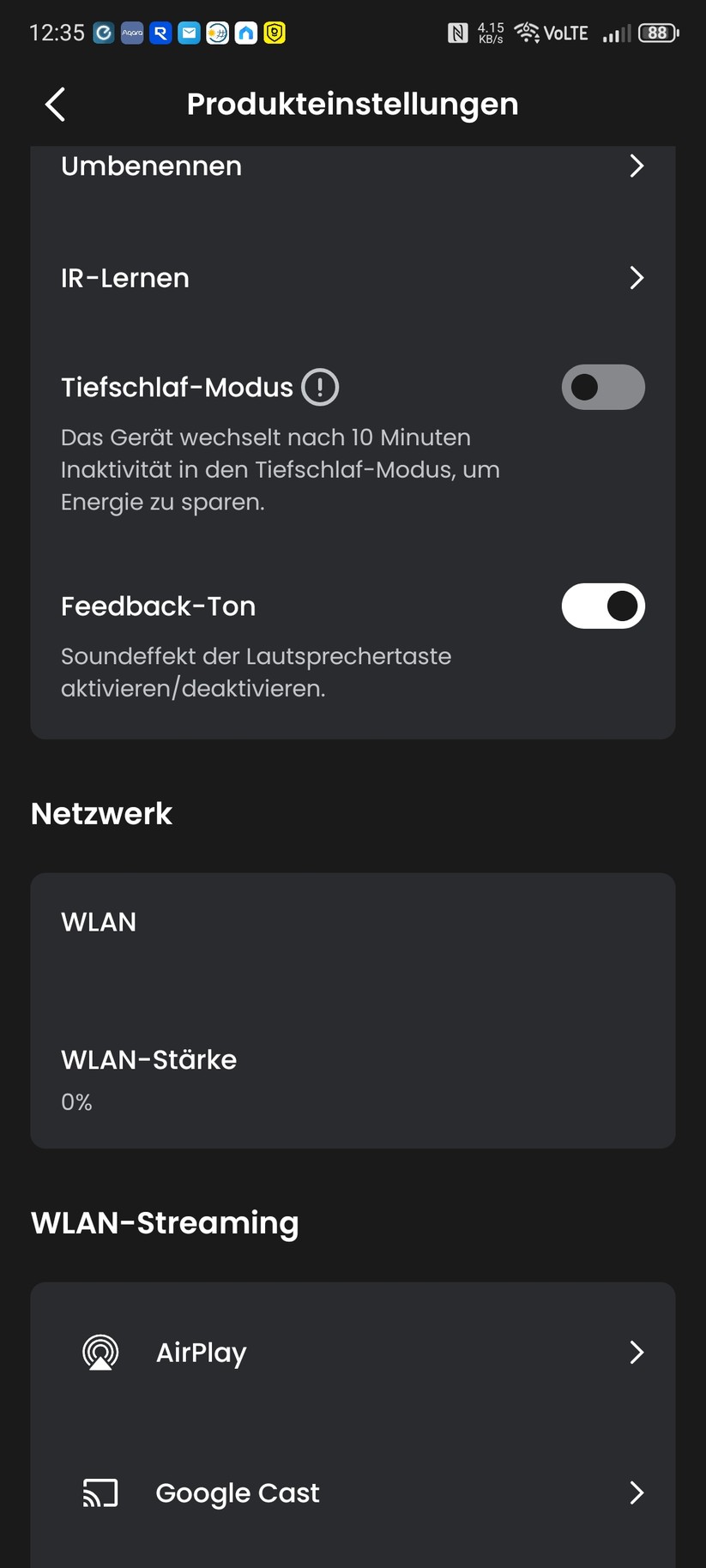Open the Google Cast settings entry
Viewport: 706px width, 1568px height.
[x=237, y=1493]
